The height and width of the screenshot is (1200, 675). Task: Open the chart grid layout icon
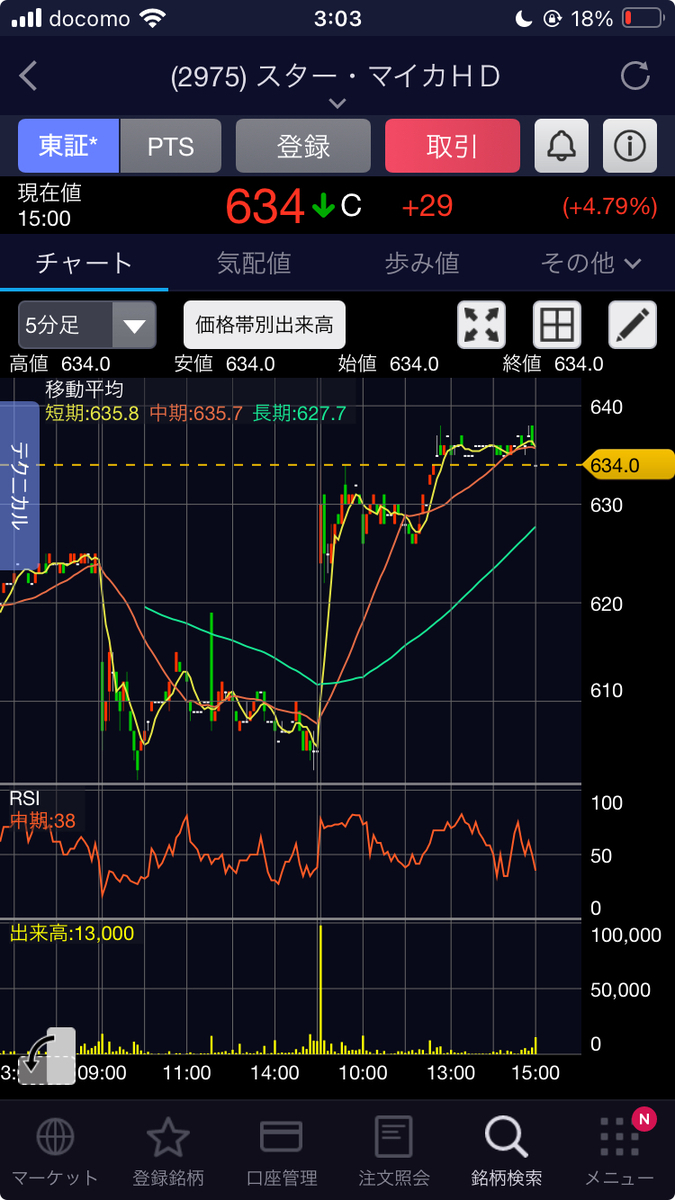(x=557, y=325)
